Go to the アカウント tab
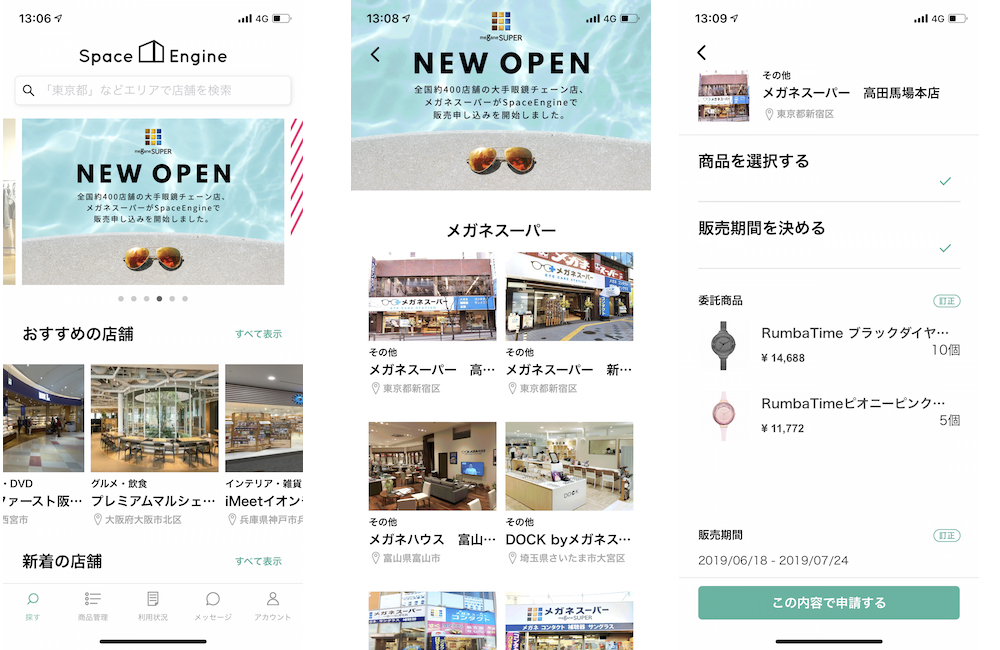1000x650 pixels. pyautogui.click(x=272, y=605)
